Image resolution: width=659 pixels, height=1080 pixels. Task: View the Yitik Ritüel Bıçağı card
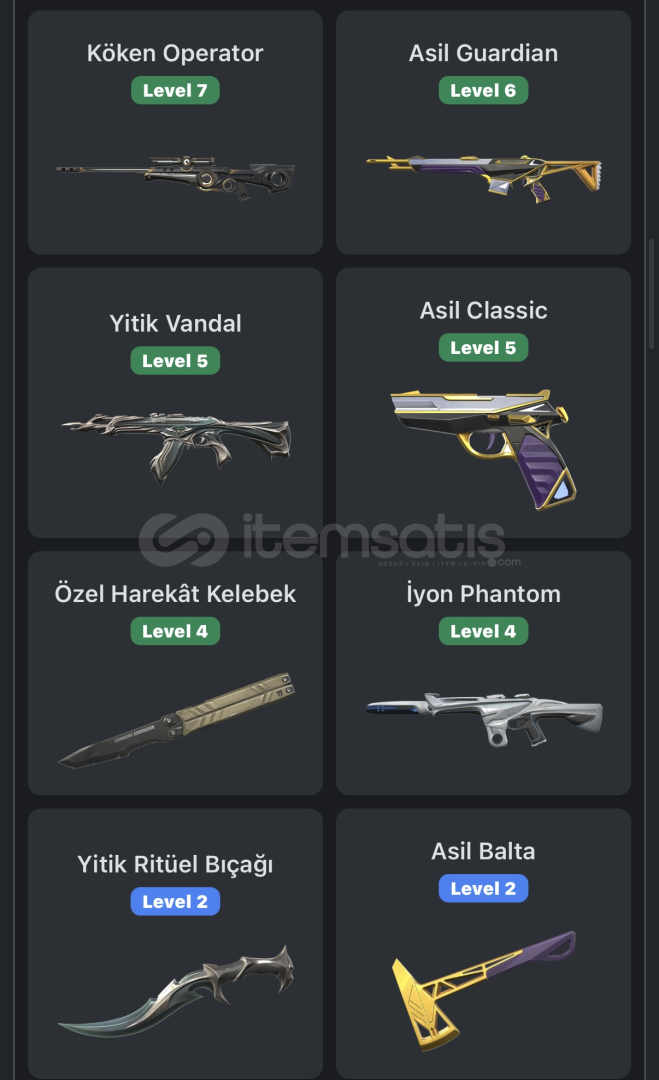(175, 944)
